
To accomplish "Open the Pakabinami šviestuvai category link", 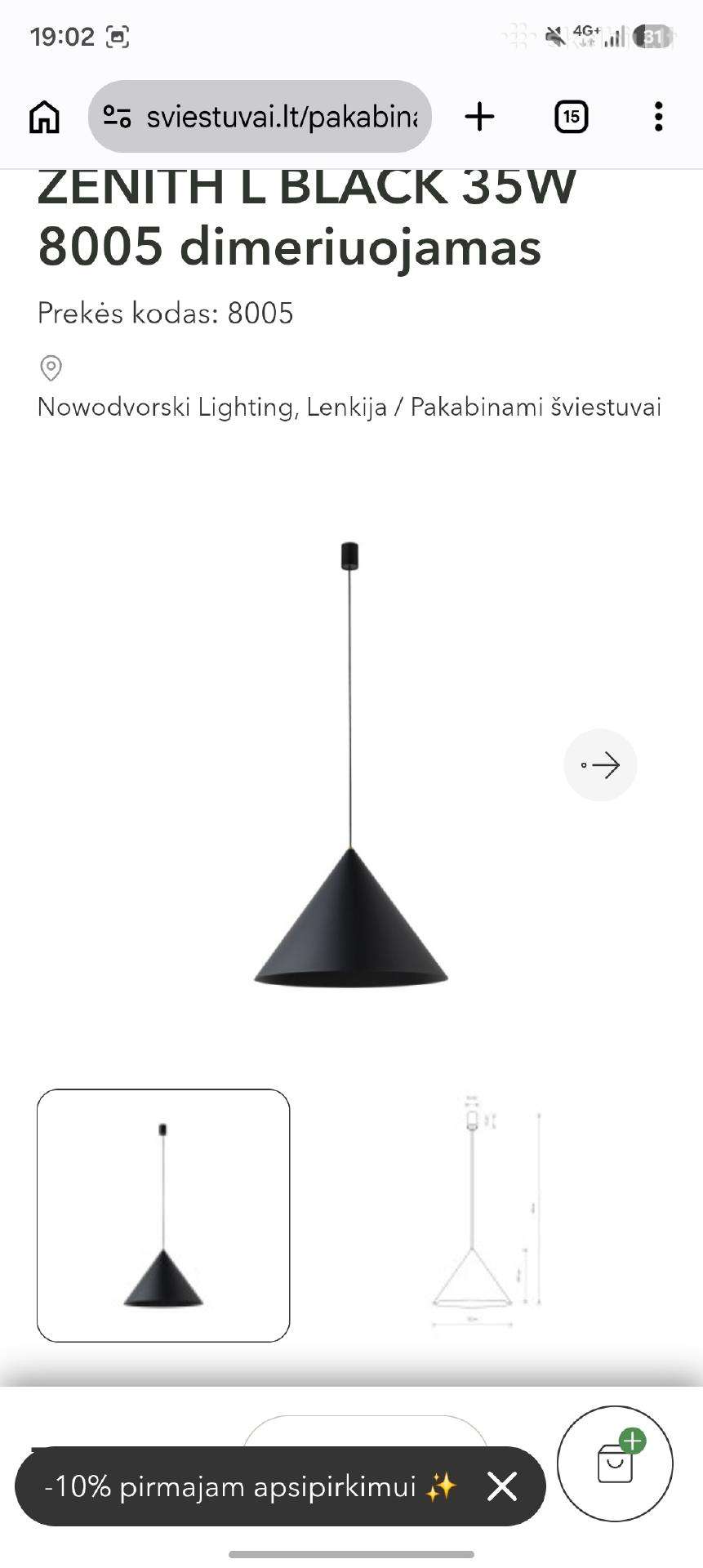I will (536, 407).
